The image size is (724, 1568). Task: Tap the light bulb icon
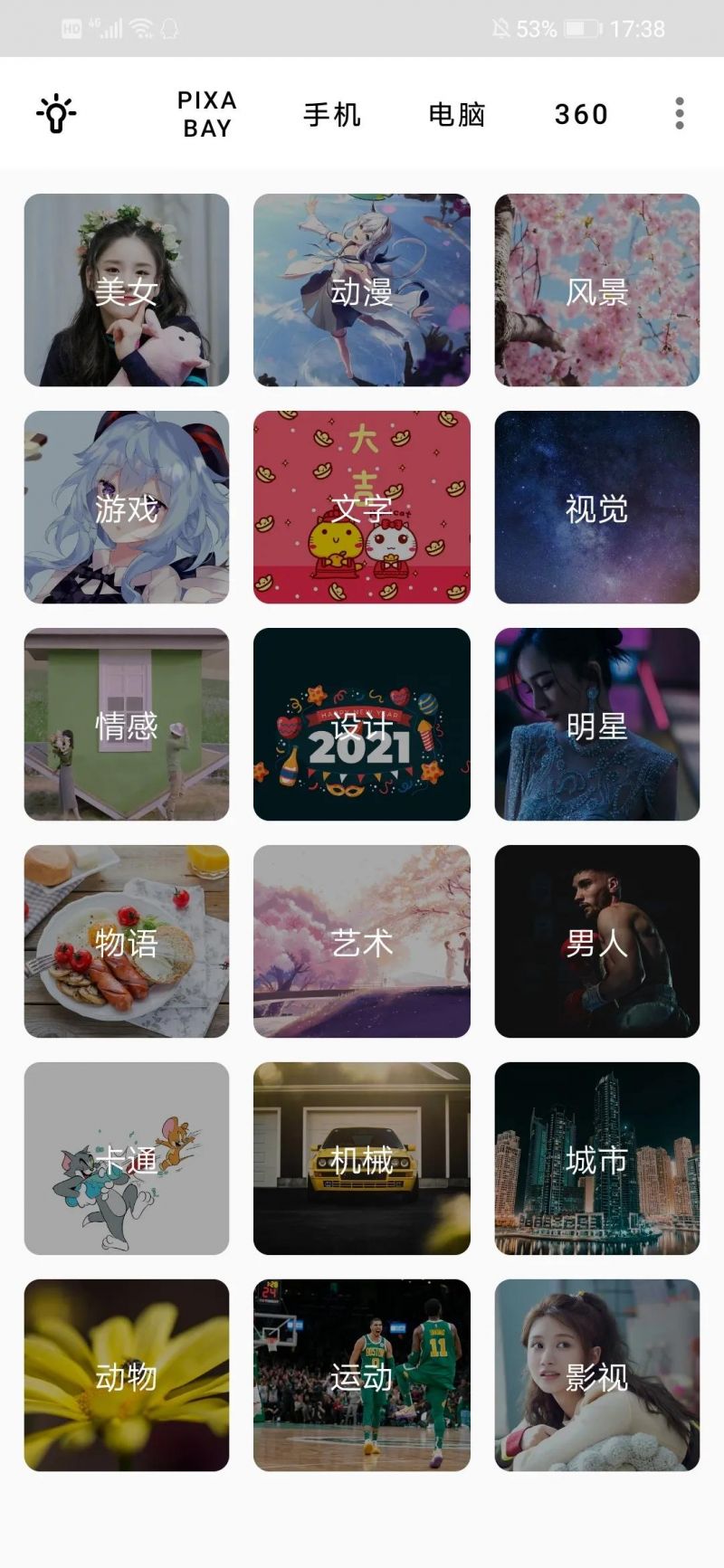[x=56, y=114]
